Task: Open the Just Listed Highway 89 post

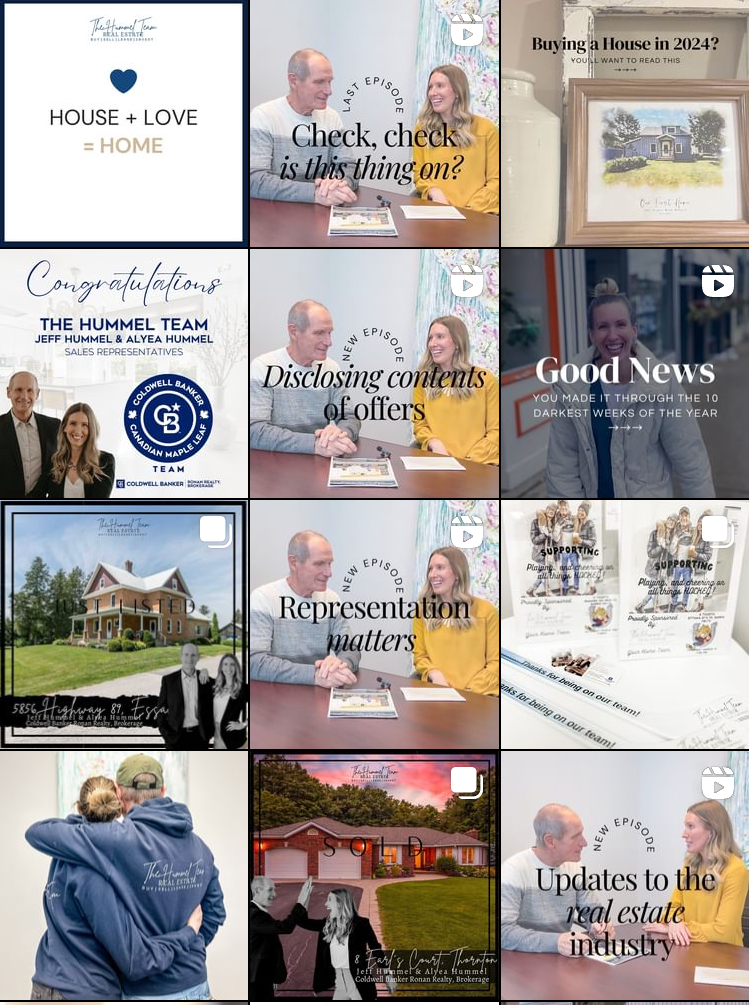Action: point(124,625)
